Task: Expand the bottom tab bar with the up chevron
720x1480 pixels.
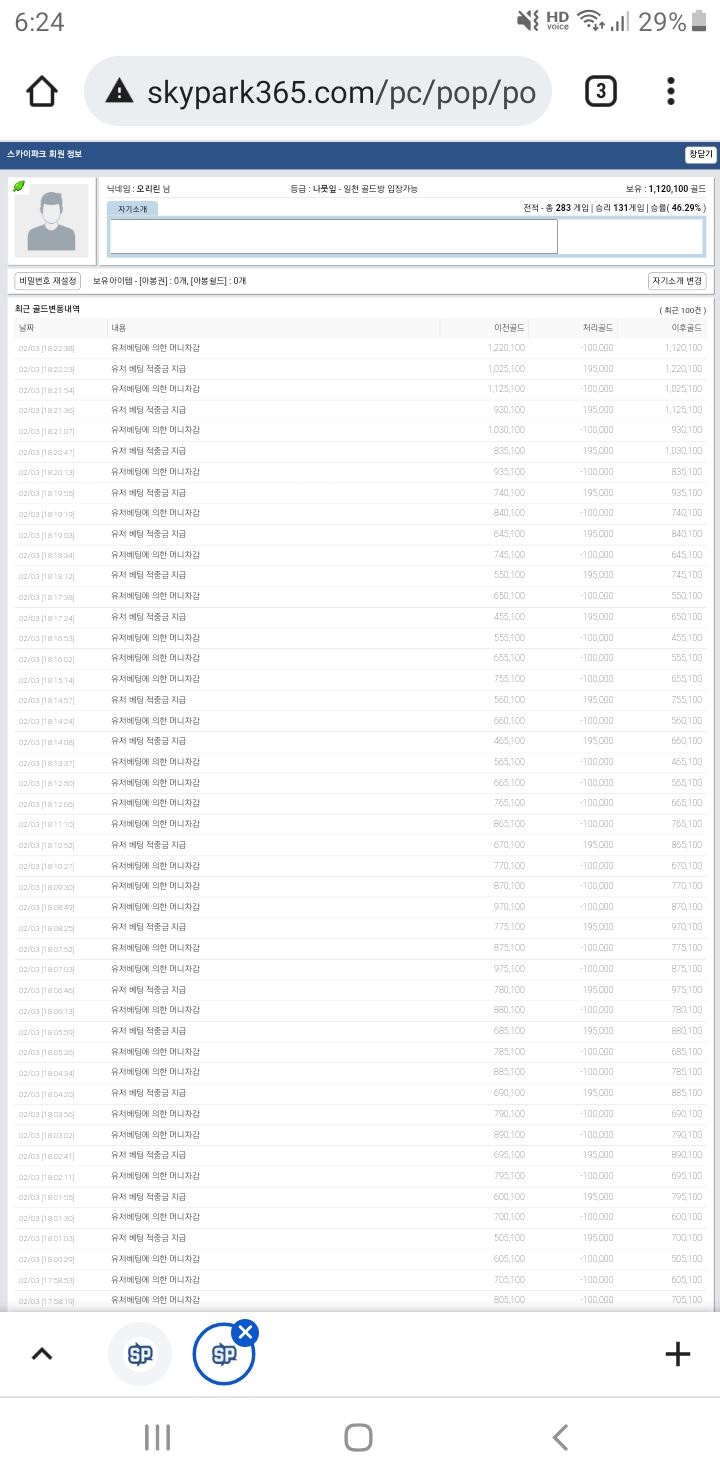Action: pos(41,1354)
